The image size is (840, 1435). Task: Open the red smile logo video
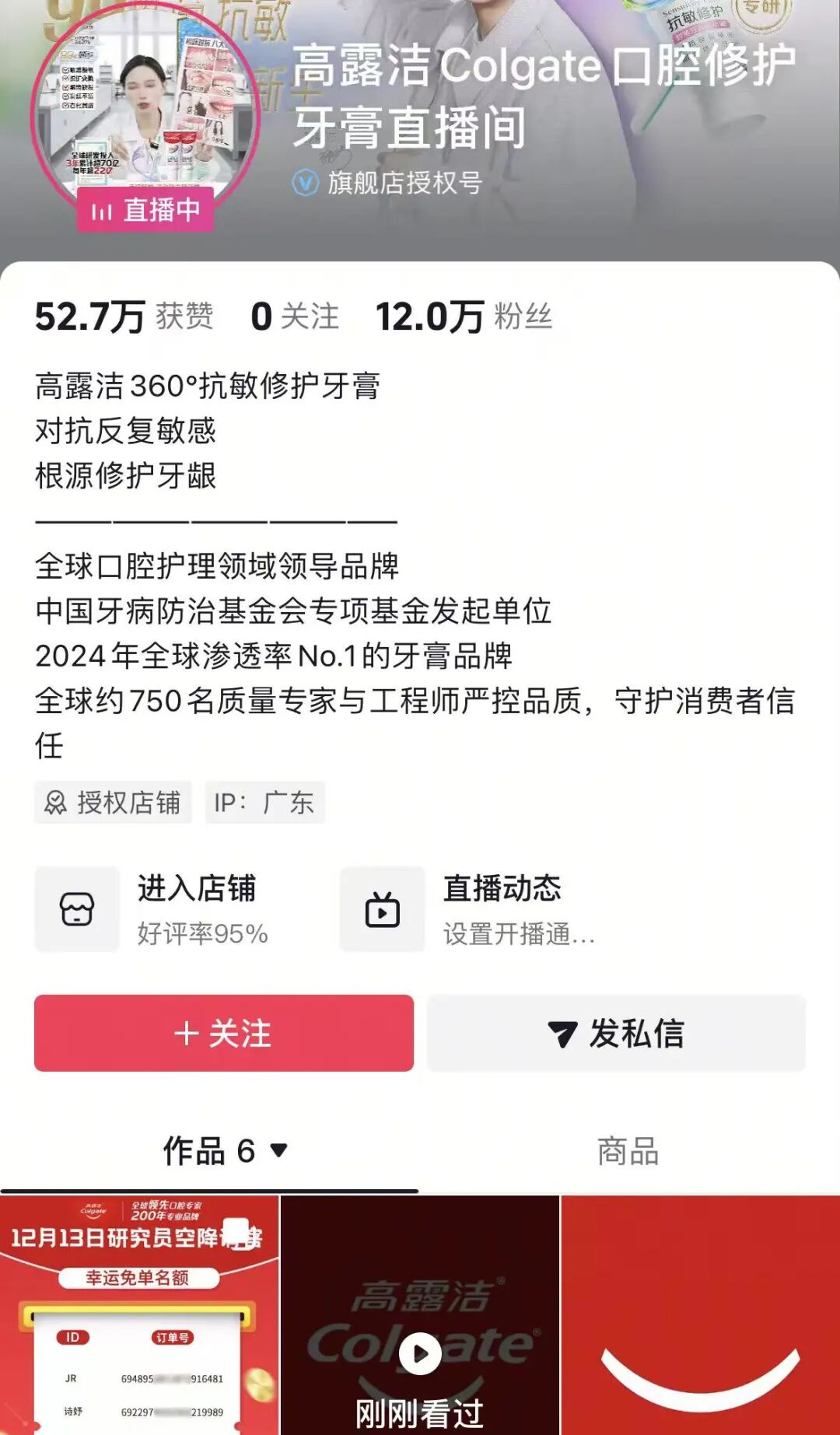pyautogui.click(x=700, y=1314)
